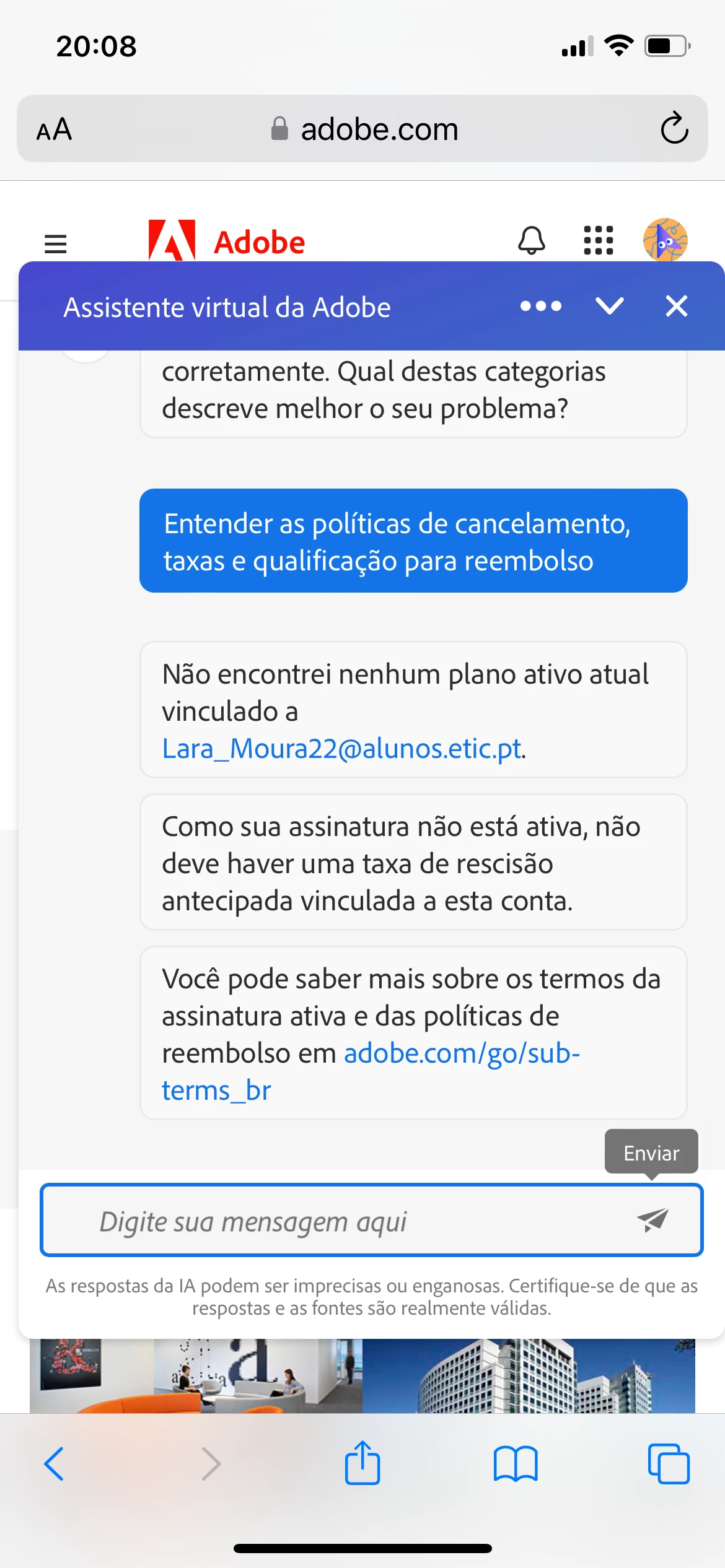Open Safari bookmarks
Screen dimensions: 725x1568
point(516,1464)
